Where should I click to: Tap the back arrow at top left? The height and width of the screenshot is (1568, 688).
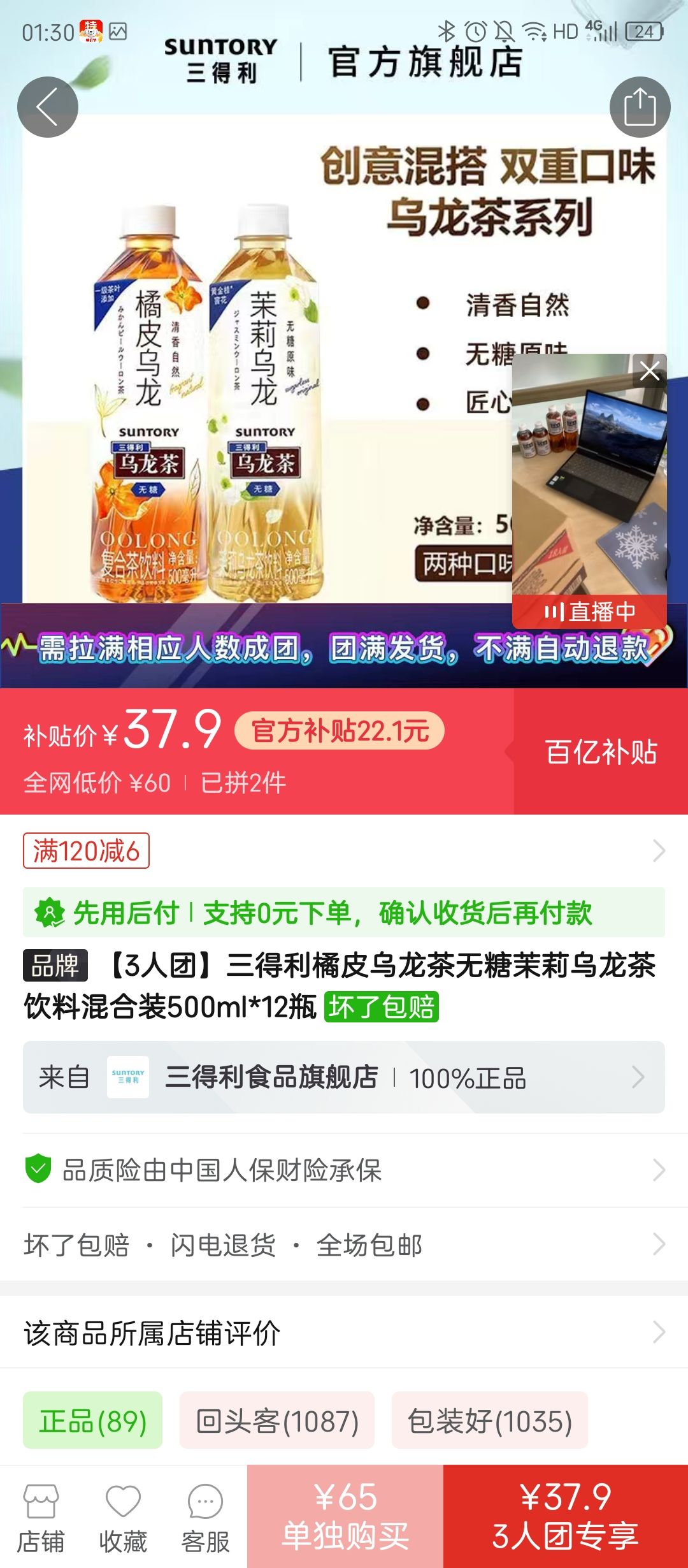(x=48, y=107)
